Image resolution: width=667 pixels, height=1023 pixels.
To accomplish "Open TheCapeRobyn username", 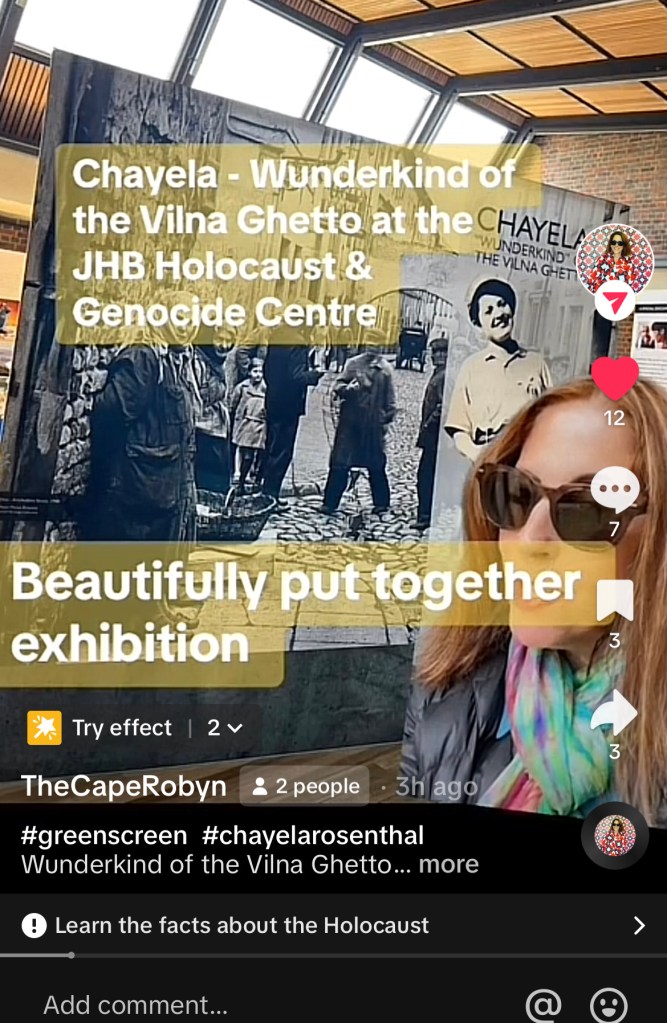I will tap(124, 786).
